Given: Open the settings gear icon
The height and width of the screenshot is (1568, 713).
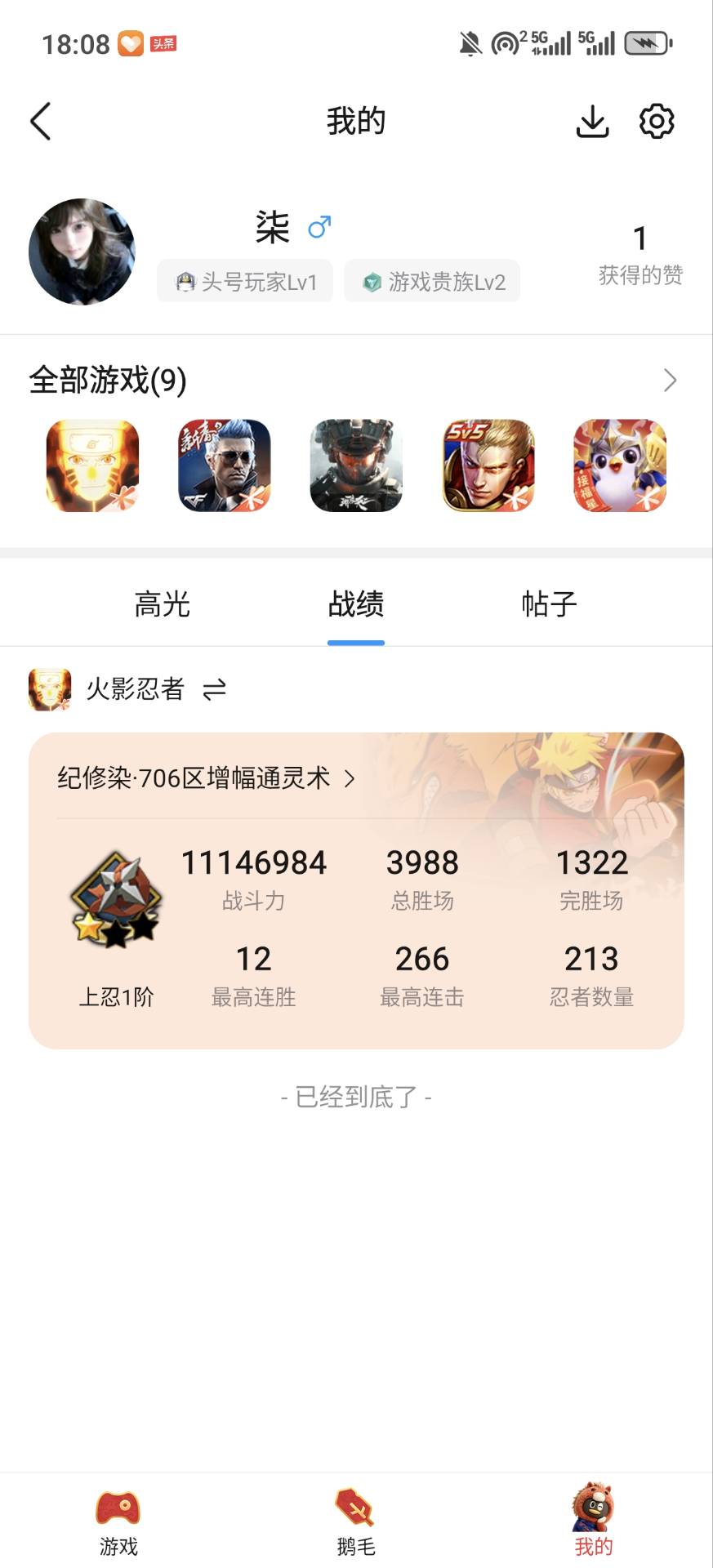Looking at the screenshot, I should [657, 122].
